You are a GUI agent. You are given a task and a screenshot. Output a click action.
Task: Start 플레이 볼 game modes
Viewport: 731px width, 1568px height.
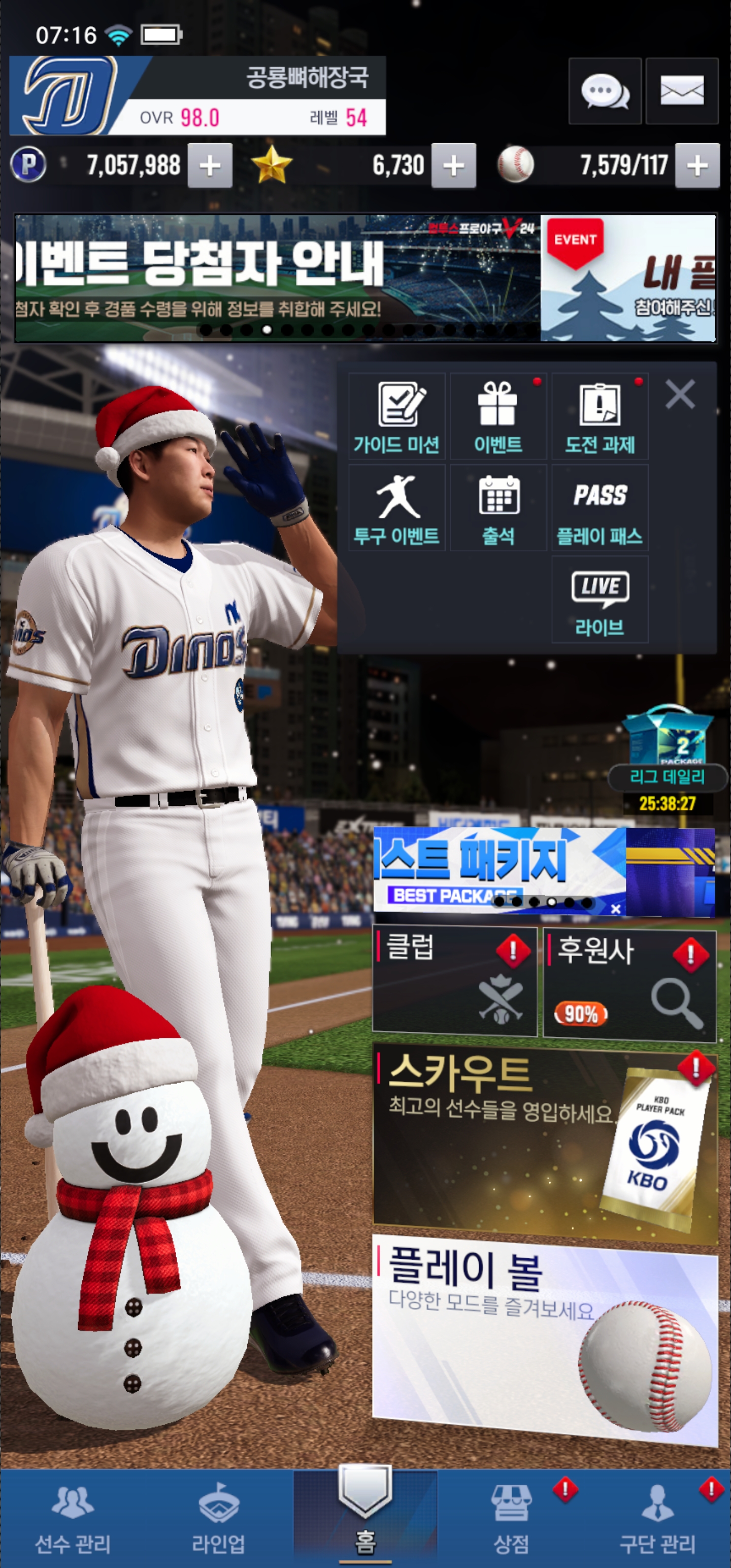click(545, 1339)
